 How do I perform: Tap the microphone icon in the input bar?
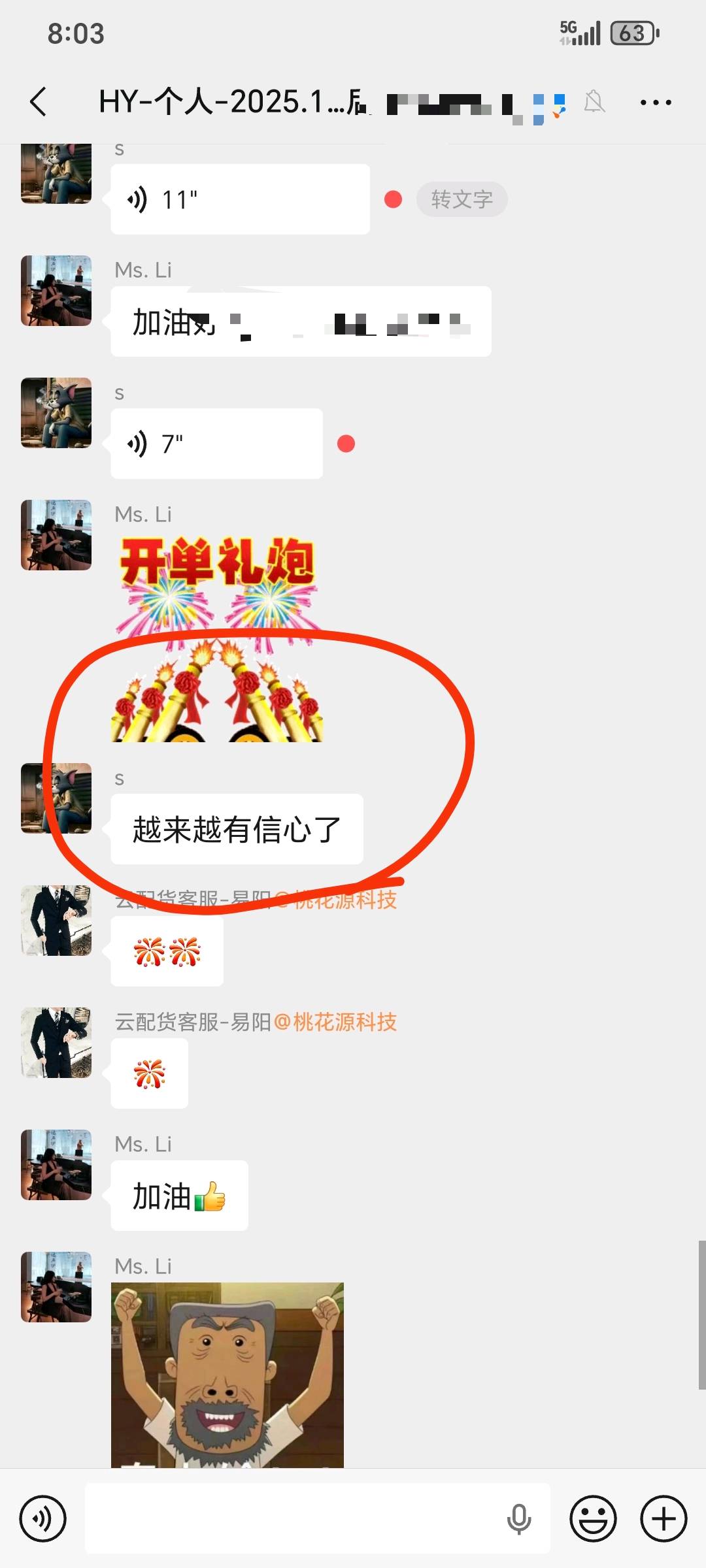coord(520,1519)
